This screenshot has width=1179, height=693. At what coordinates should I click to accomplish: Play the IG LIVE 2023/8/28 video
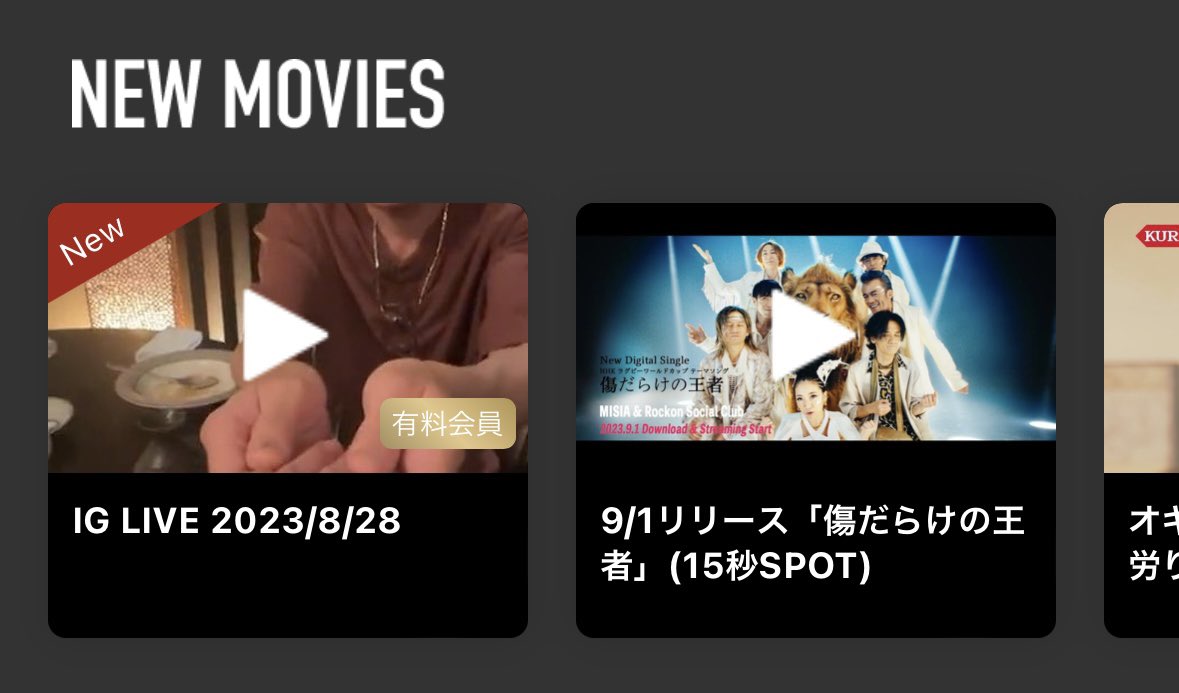click(x=285, y=336)
